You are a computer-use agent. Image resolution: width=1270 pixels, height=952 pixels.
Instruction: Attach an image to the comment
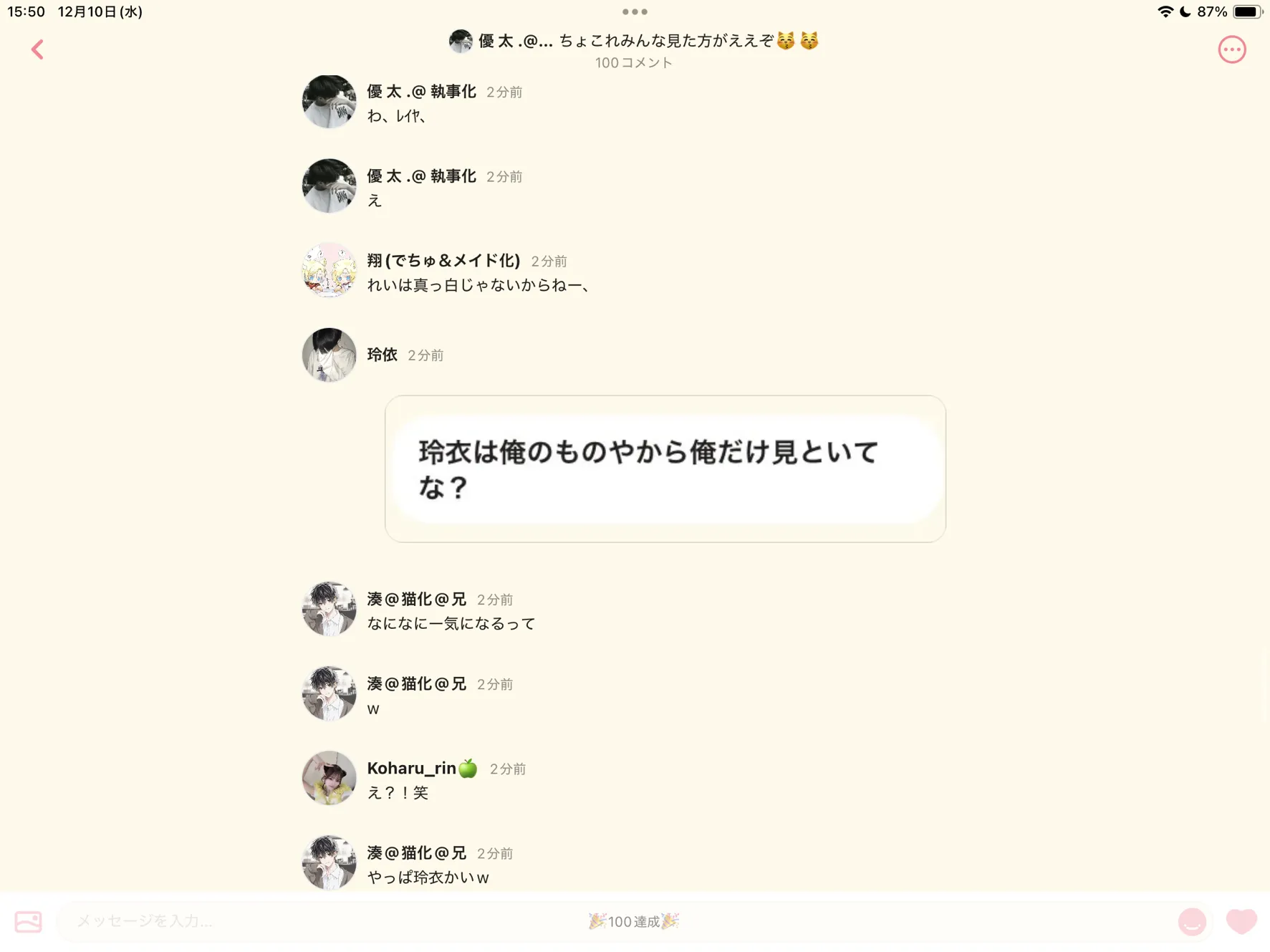click(x=29, y=921)
